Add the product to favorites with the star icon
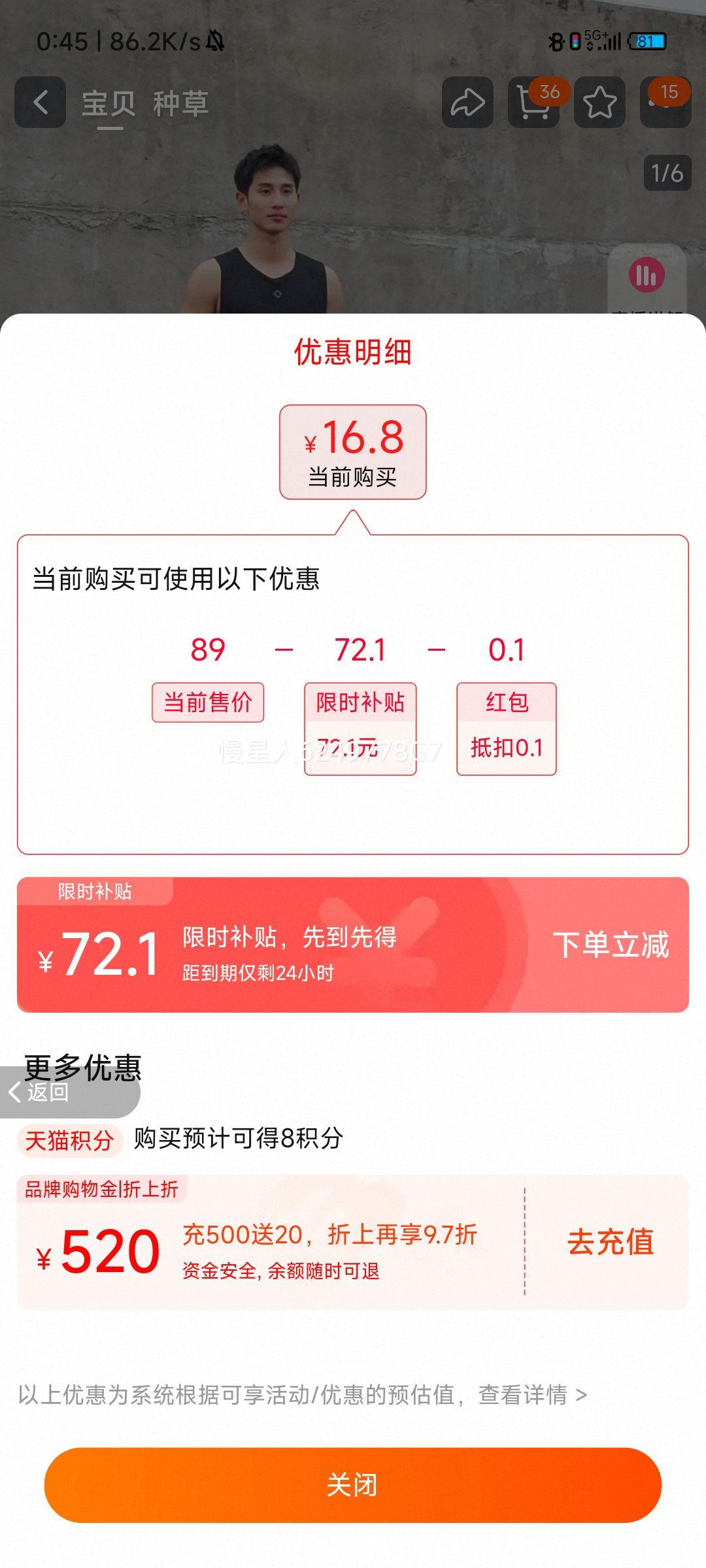 point(599,103)
